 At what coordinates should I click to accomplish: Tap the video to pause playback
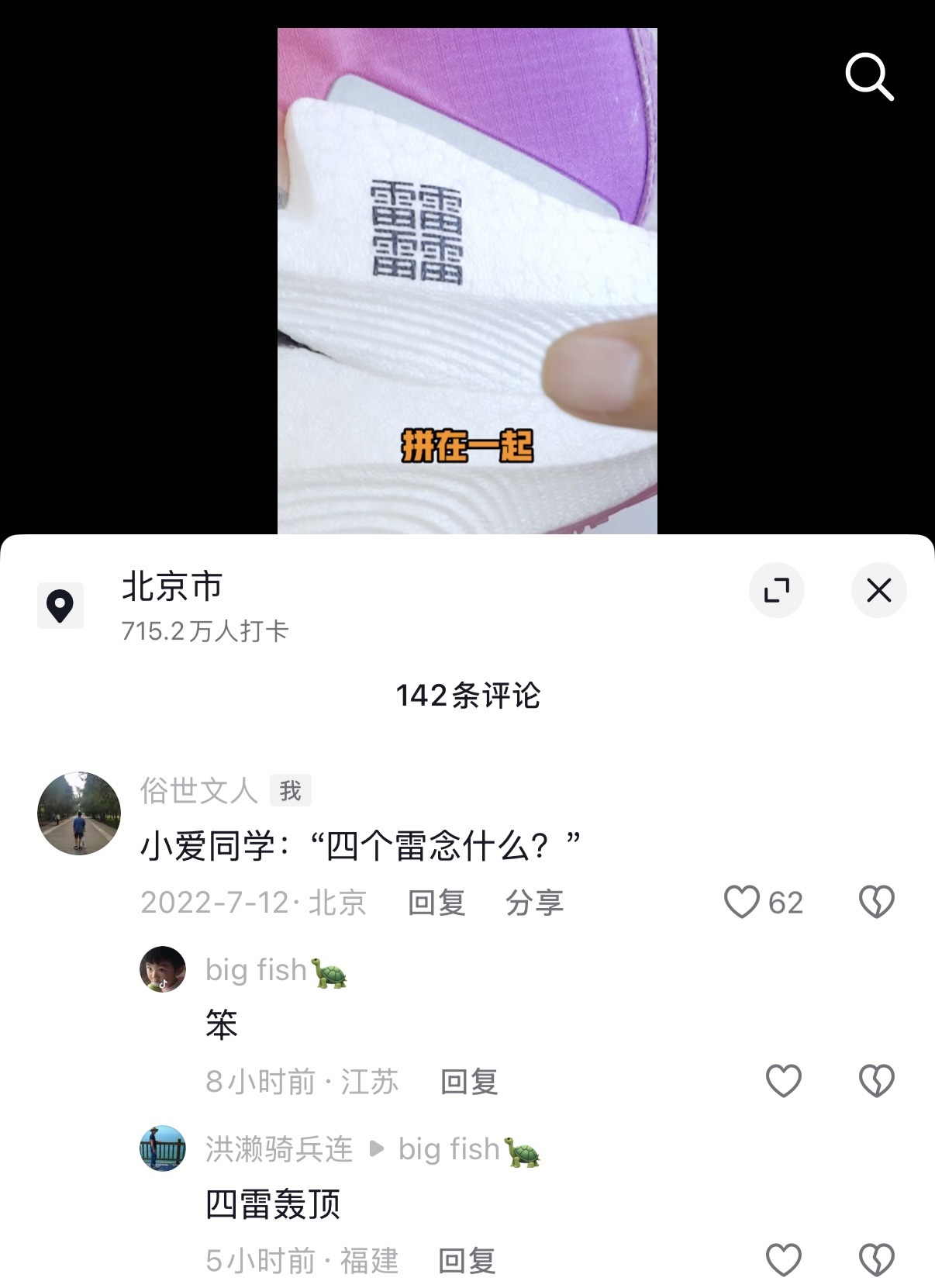tap(467, 279)
